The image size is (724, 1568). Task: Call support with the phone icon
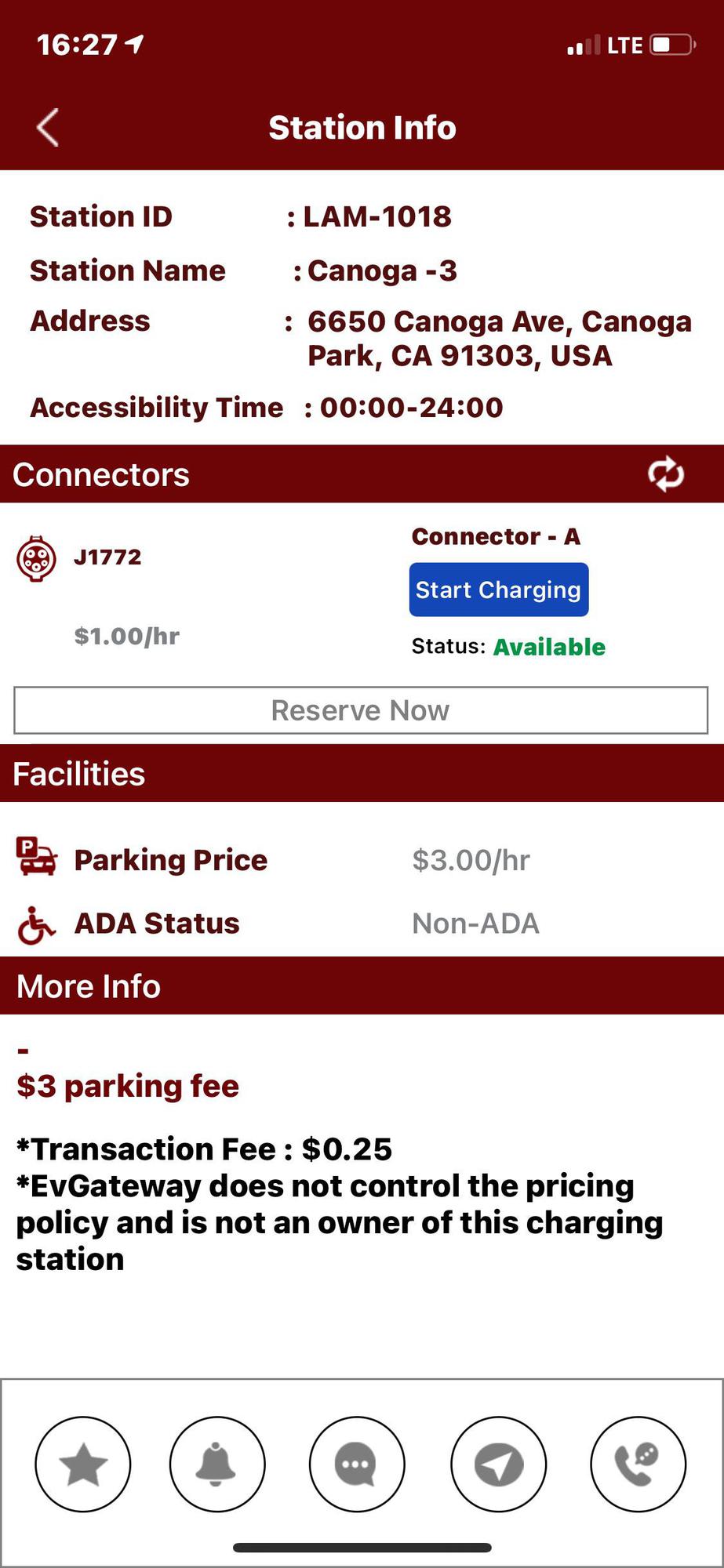[x=638, y=1464]
